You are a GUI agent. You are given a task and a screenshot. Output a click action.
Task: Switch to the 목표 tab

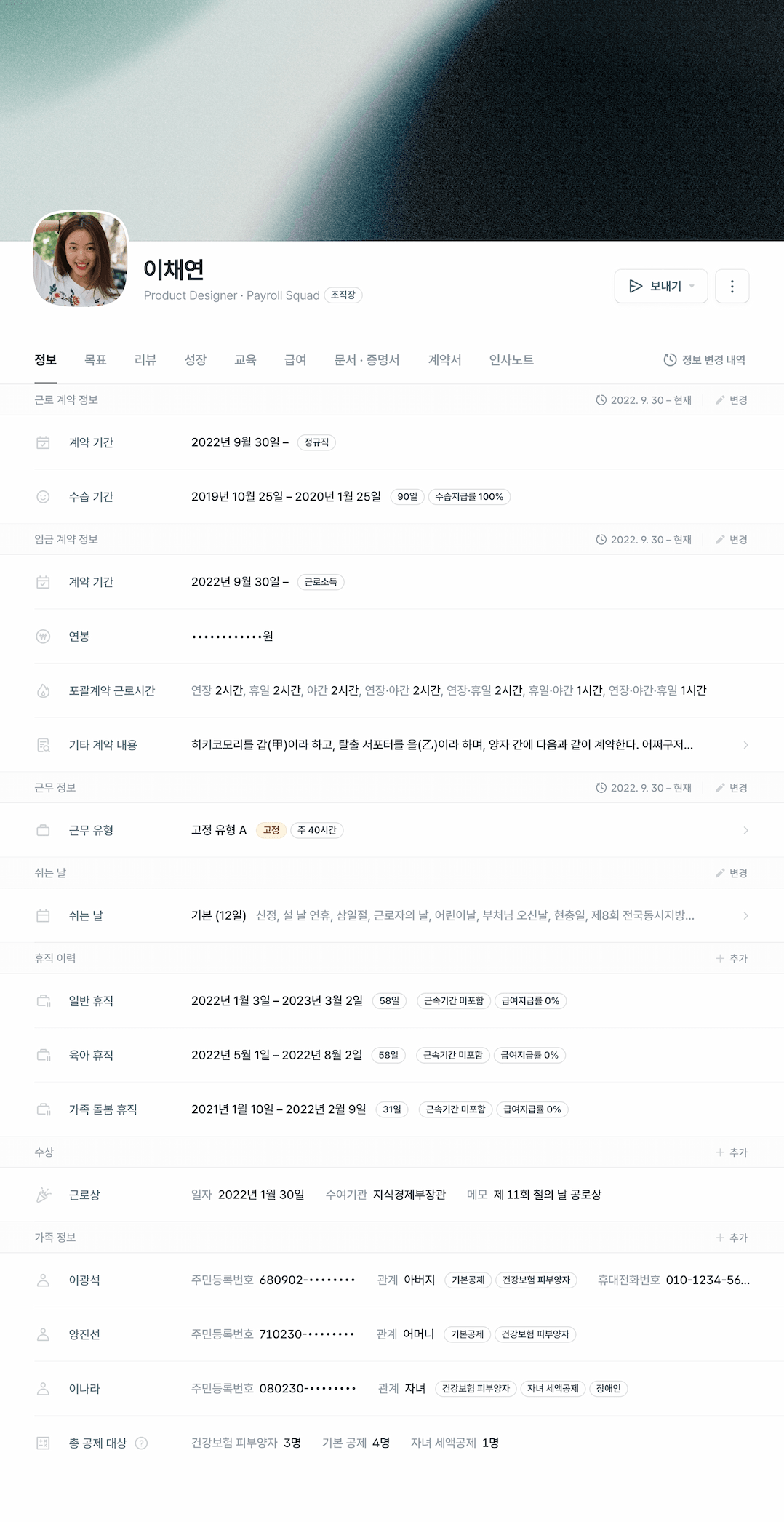click(x=95, y=360)
